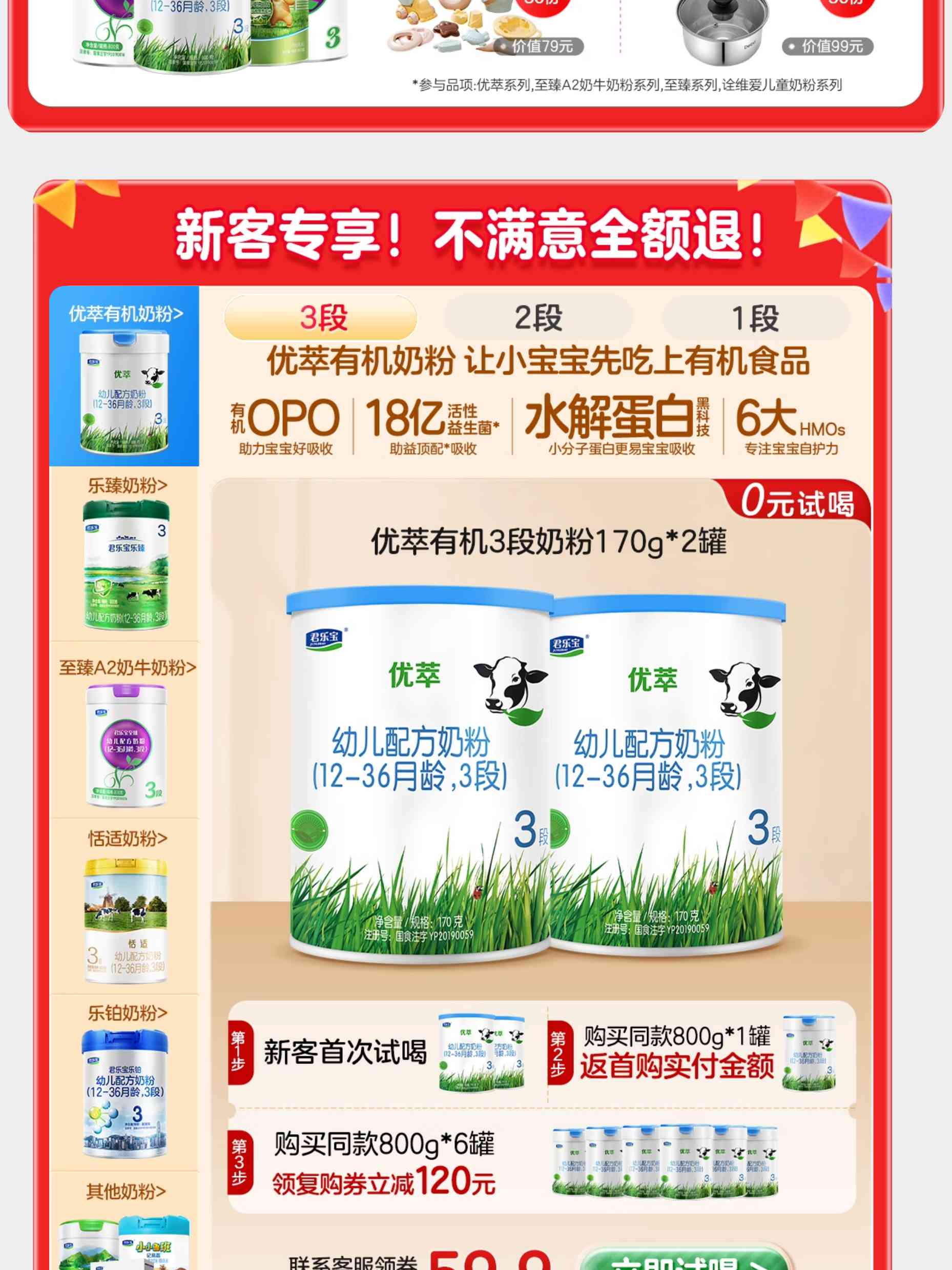Select the 3段 stage tab

tap(321, 318)
